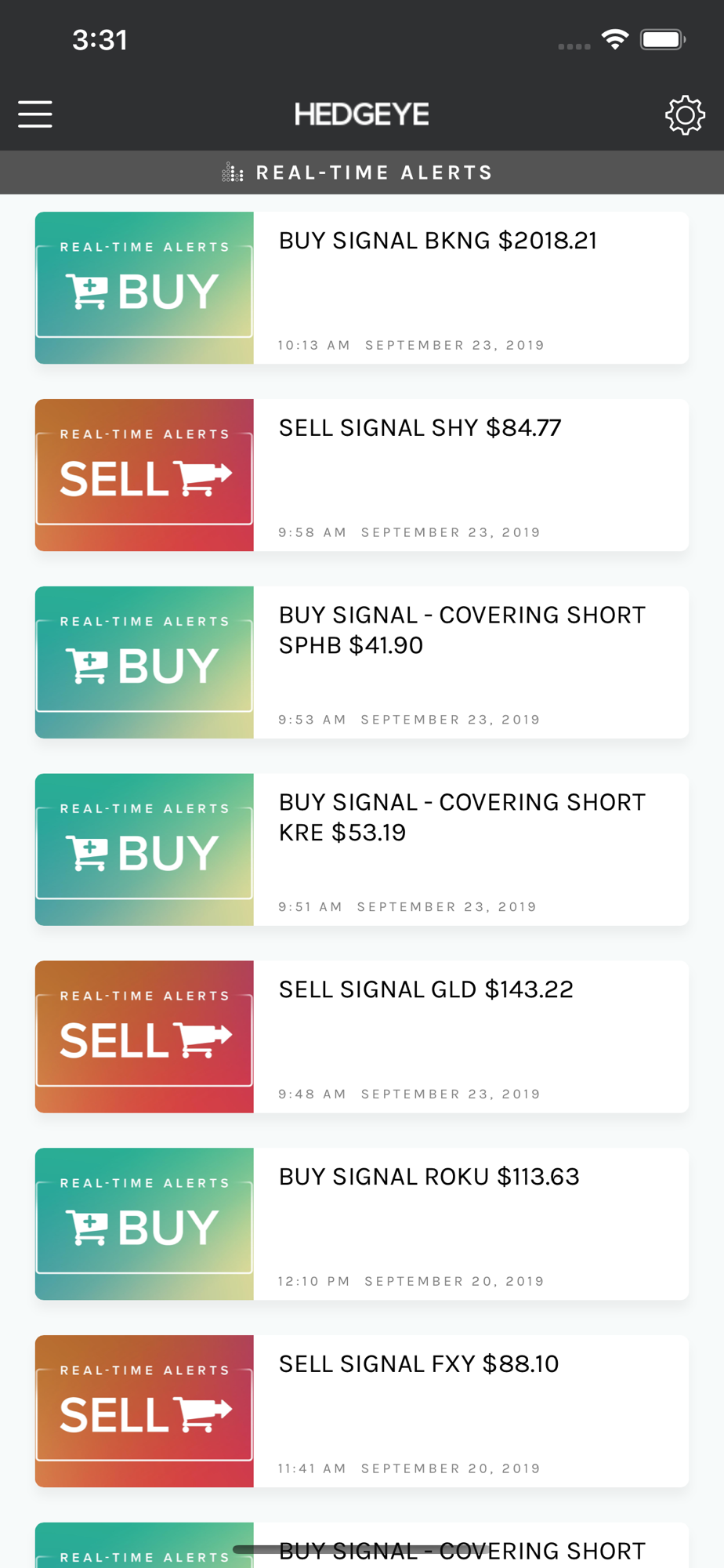Open the hamburger menu
This screenshot has width=724, height=1568.
pyautogui.click(x=35, y=114)
